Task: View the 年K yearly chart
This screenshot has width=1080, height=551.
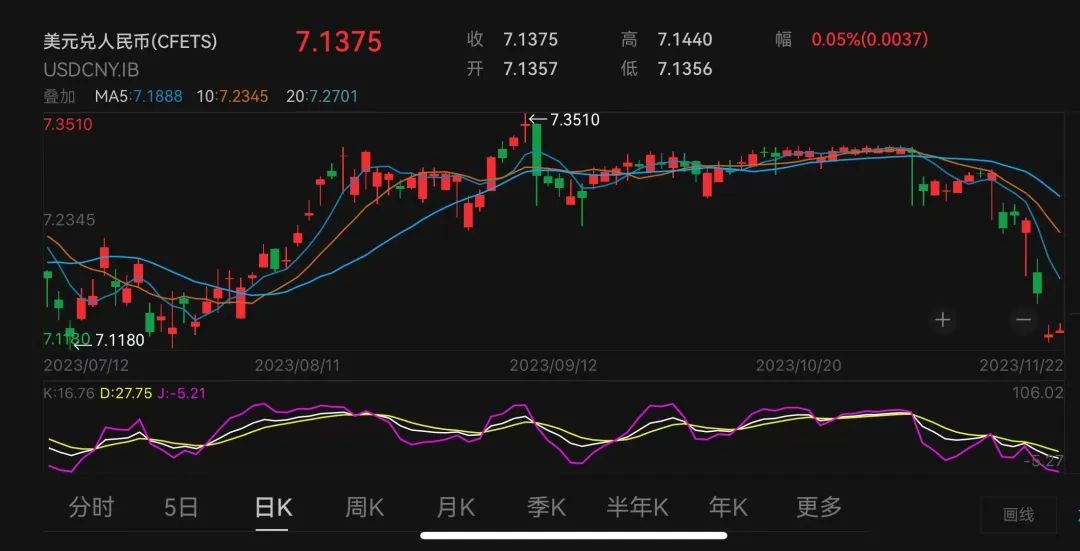Action: [728, 507]
